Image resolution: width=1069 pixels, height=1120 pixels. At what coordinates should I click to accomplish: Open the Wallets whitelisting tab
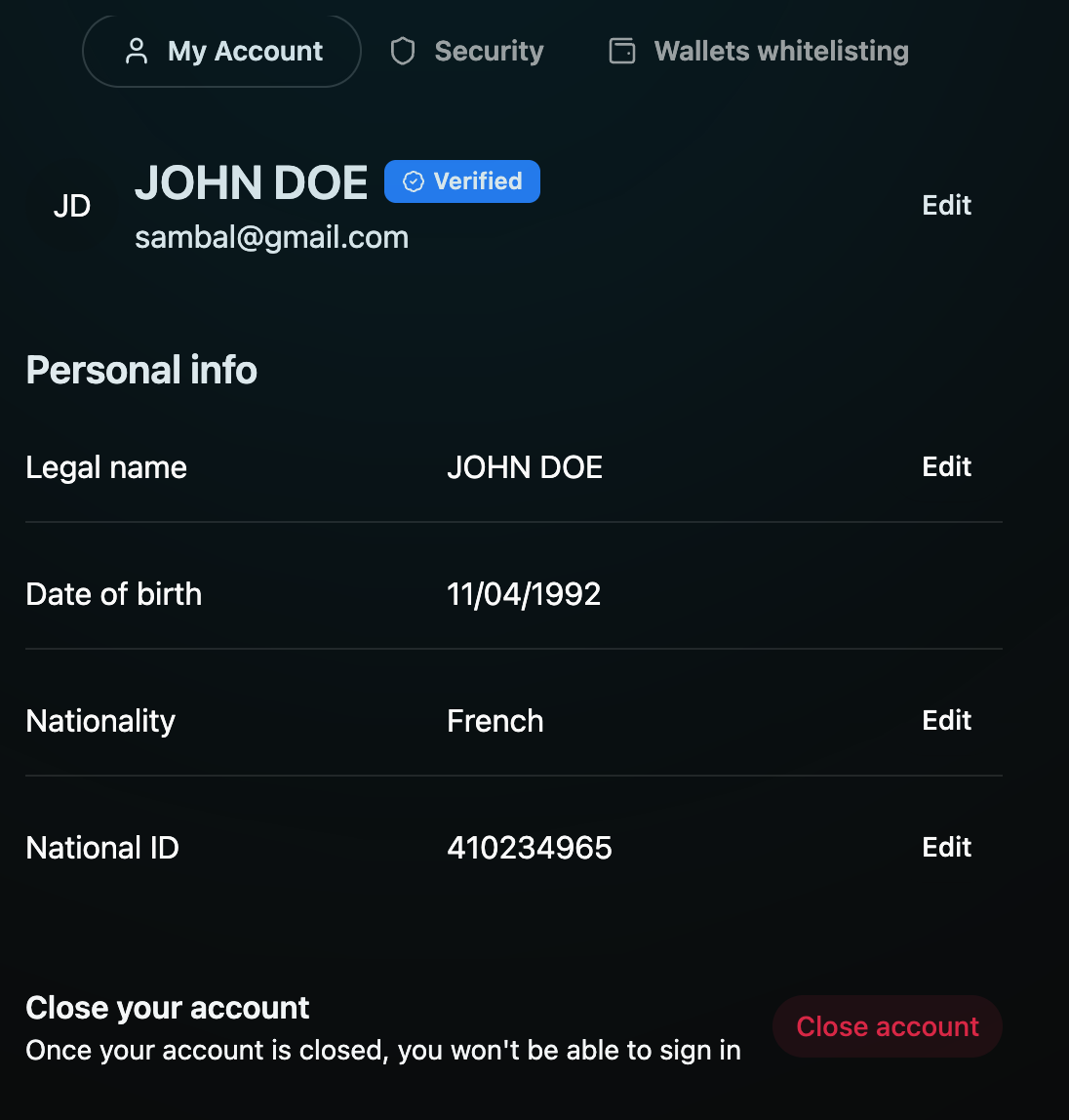(x=759, y=51)
